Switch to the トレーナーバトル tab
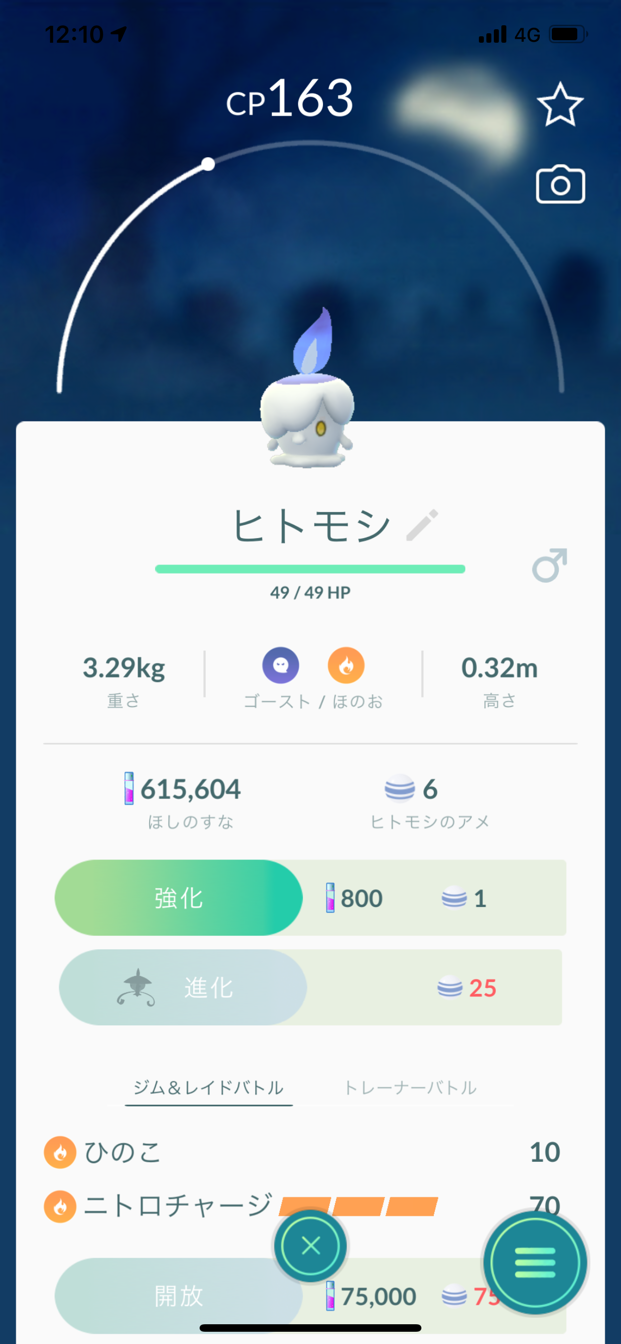 pos(410,1088)
